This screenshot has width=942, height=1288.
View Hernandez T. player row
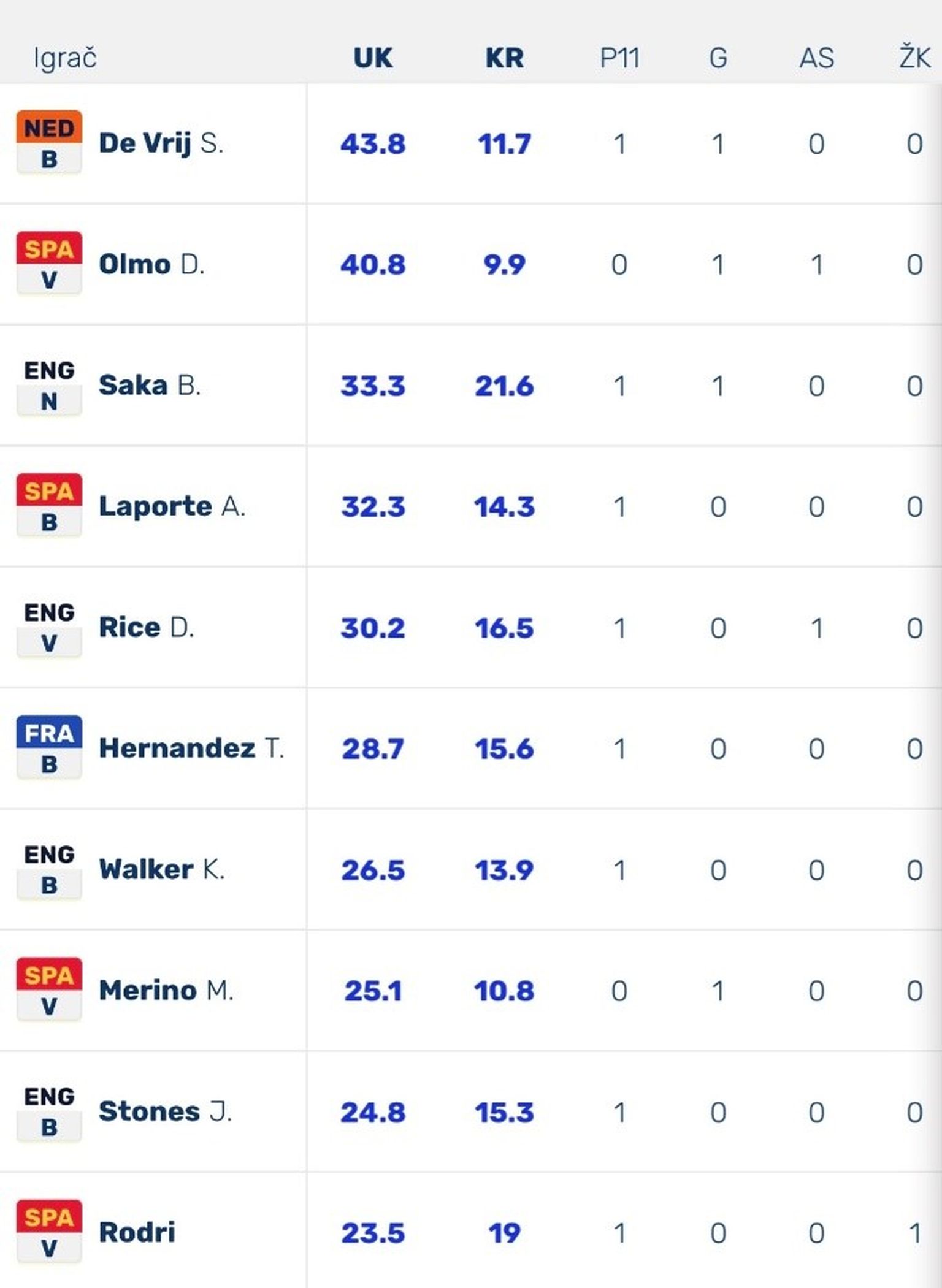coord(191,749)
